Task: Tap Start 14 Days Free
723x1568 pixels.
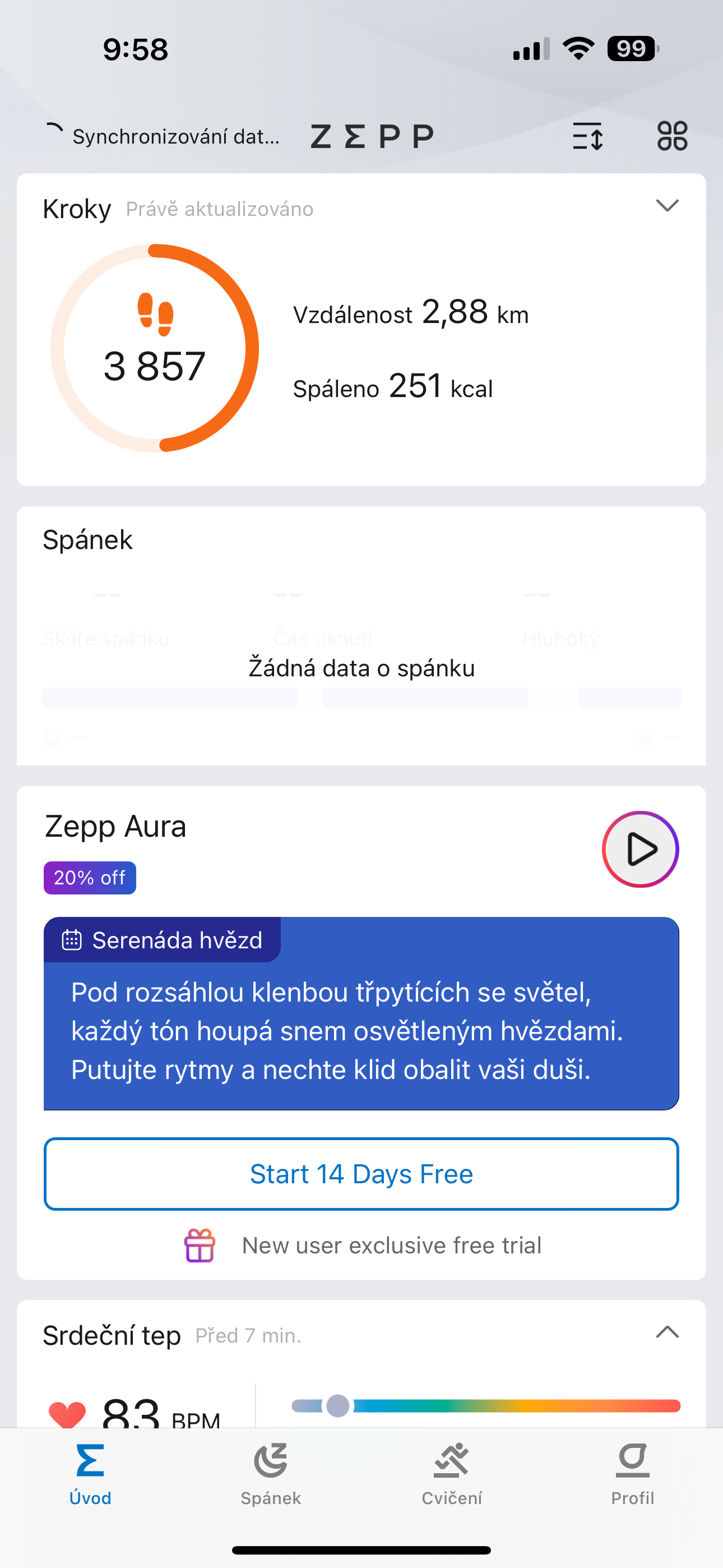Action: [361, 1174]
